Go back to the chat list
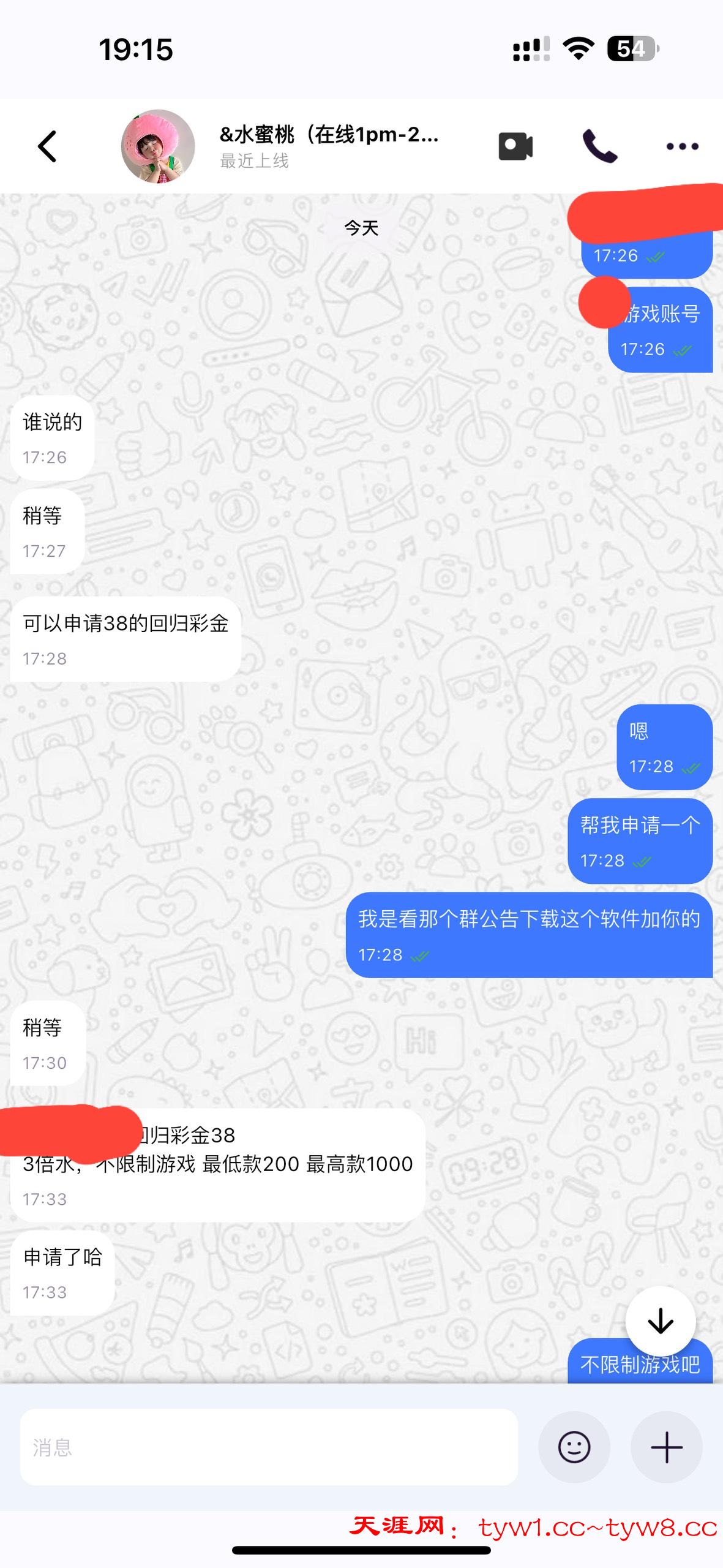 pyautogui.click(x=47, y=146)
